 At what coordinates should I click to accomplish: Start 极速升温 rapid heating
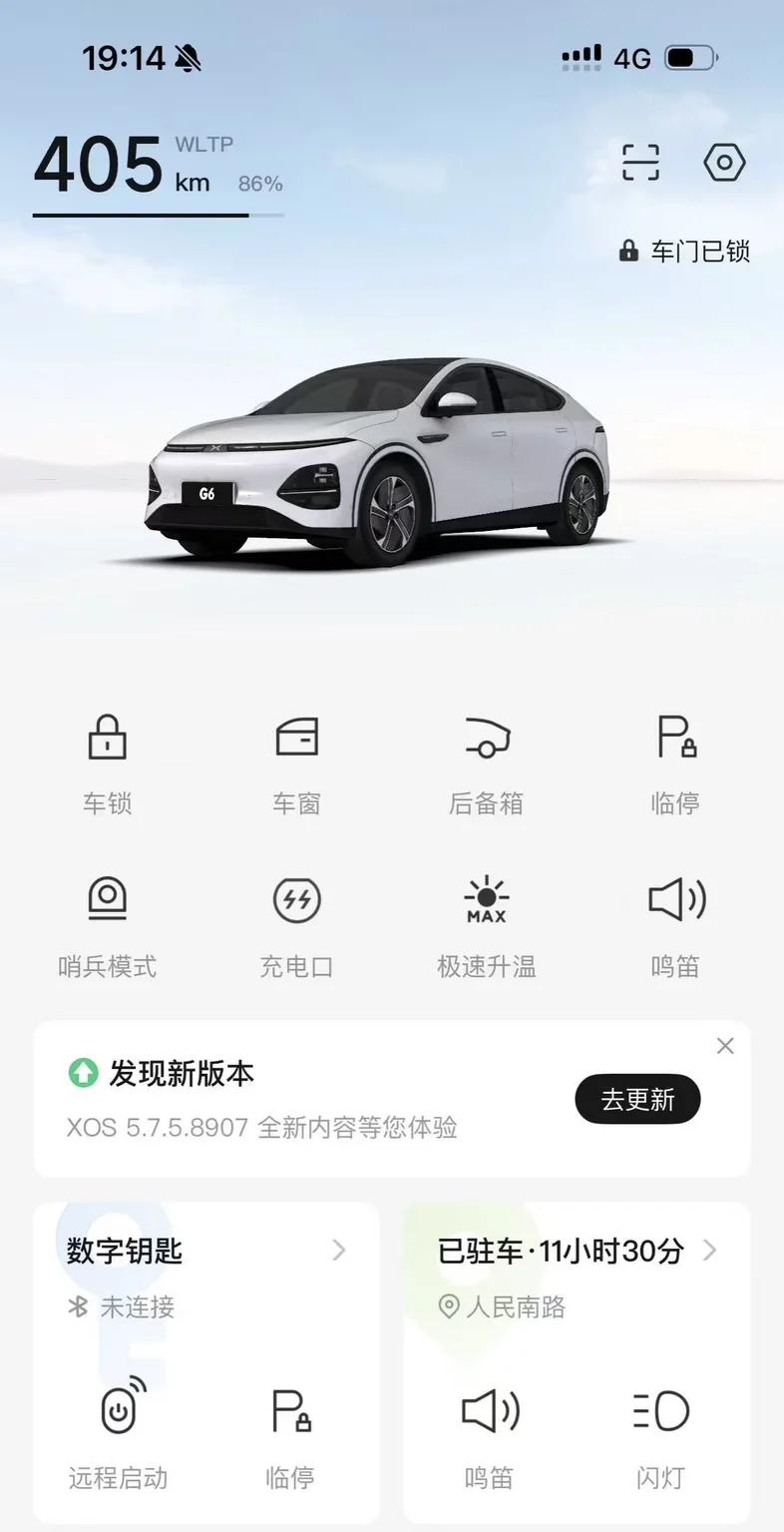(486, 927)
